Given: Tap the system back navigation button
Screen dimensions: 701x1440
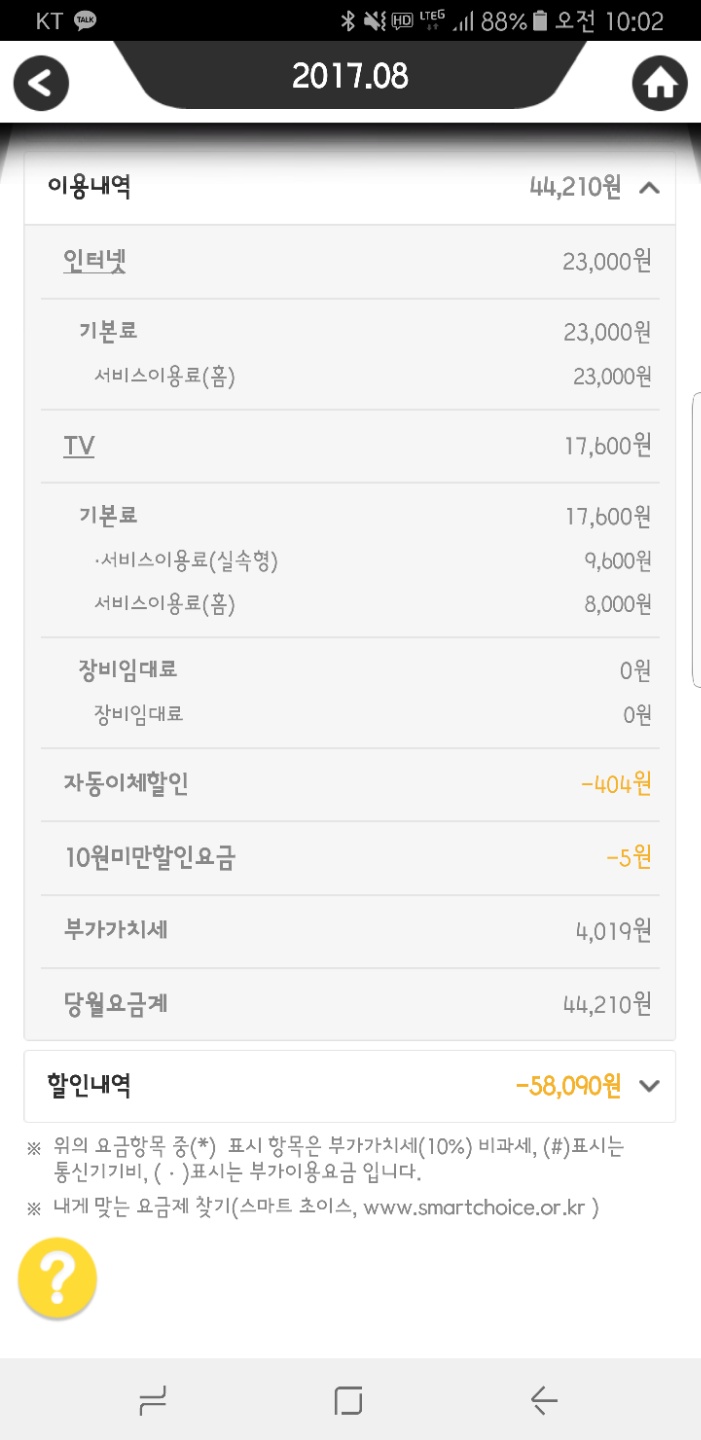Looking at the screenshot, I should (x=544, y=1401).
